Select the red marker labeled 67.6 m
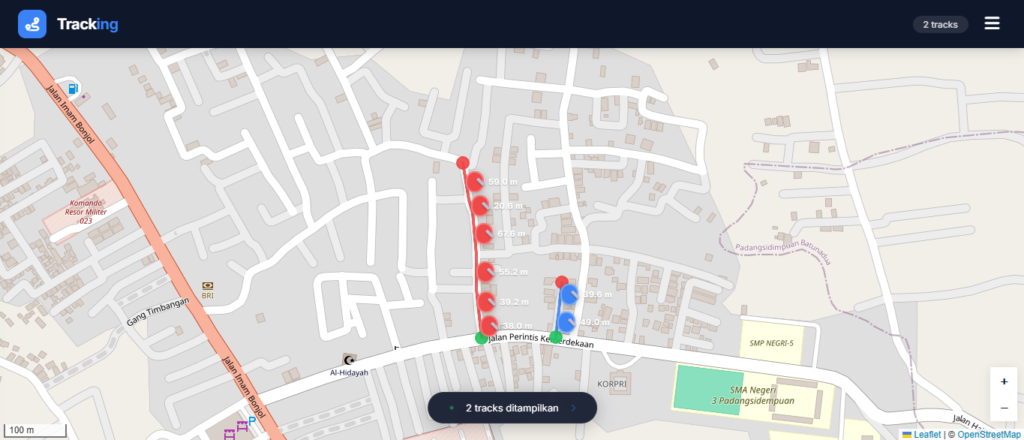This screenshot has height=440, width=1024. [x=484, y=233]
